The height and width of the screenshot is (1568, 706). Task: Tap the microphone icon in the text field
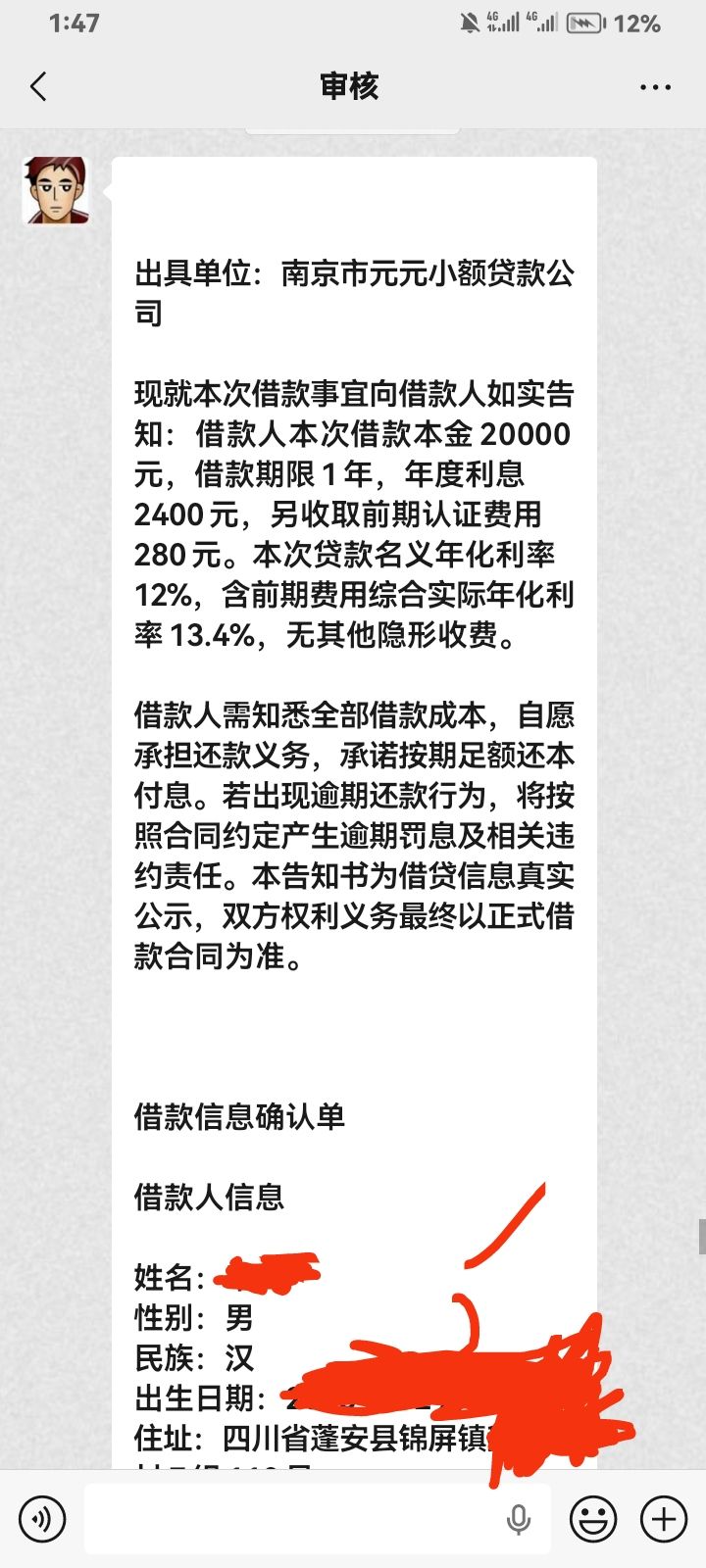click(519, 1520)
